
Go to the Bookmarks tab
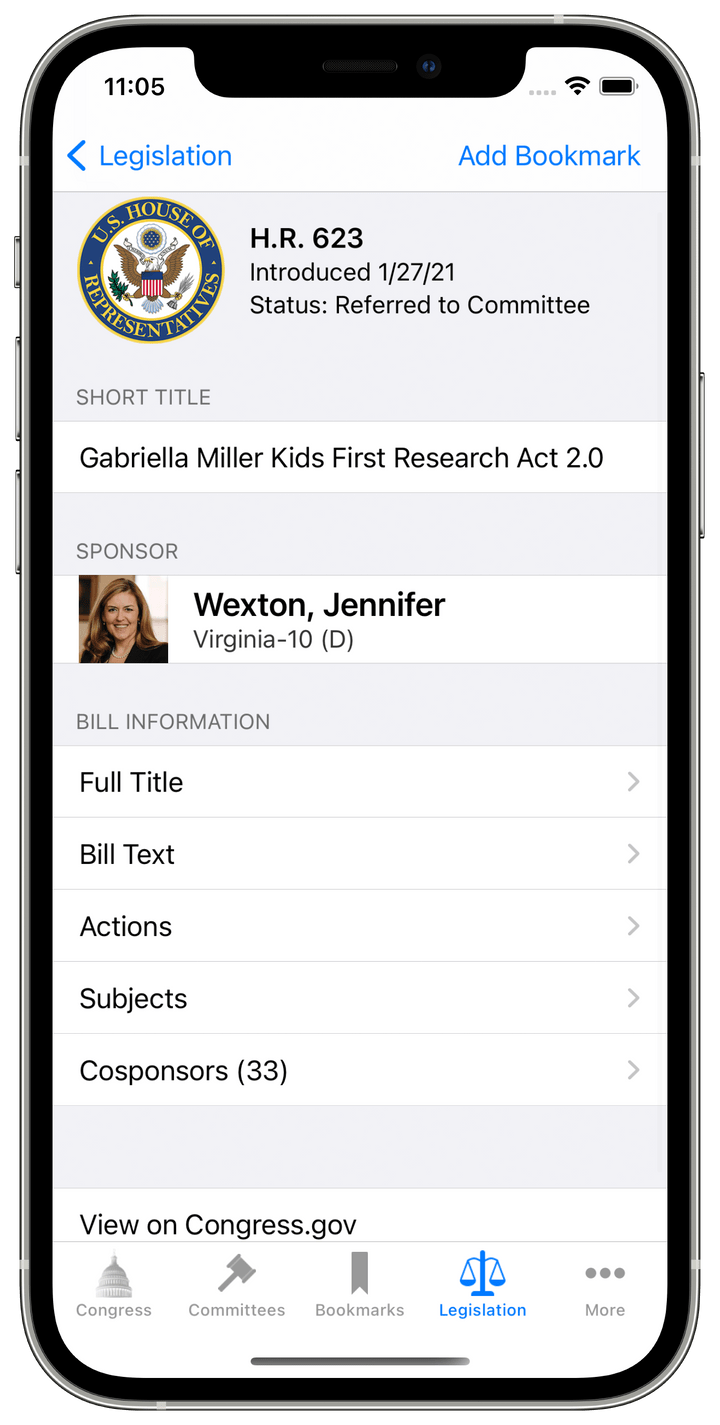[360, 1286]
